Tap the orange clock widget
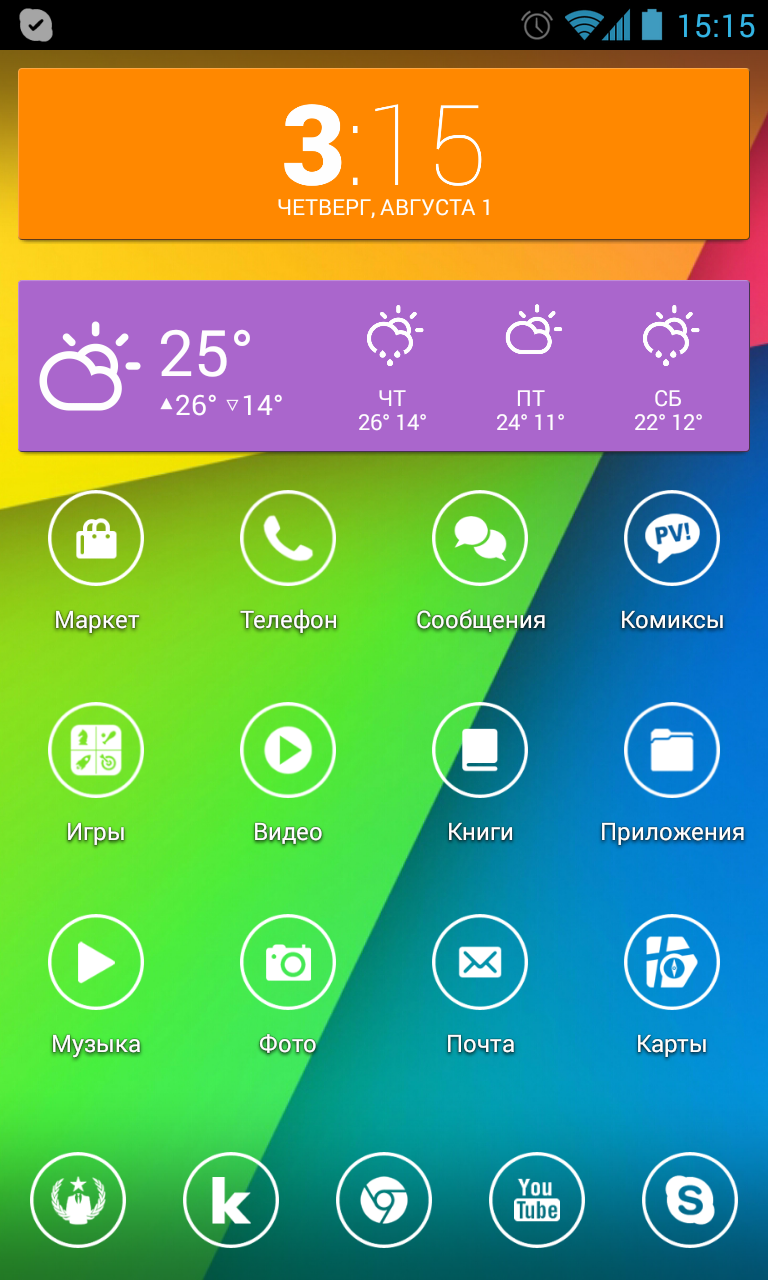Image resolution: width=768 pixels, height=1280 pixels. (x=384, y=154)
